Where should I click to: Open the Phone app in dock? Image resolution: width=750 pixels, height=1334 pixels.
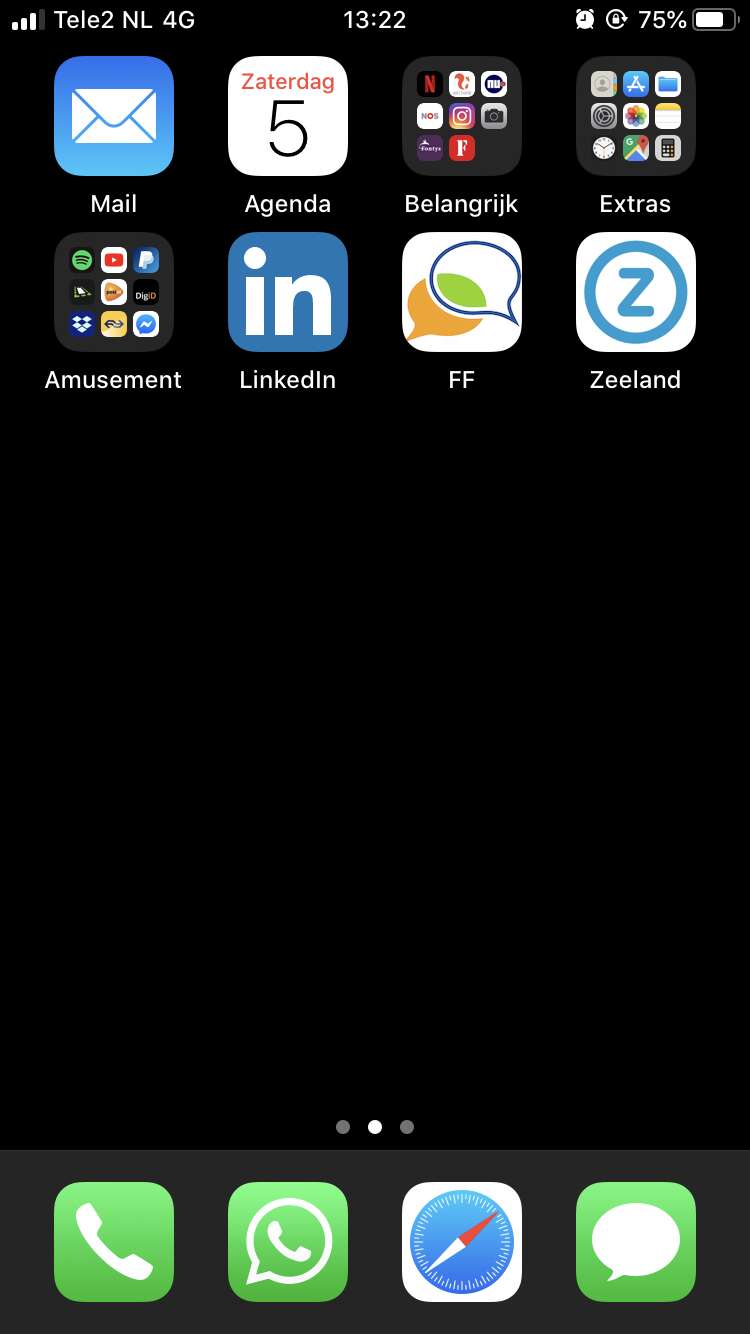(x=114, y=1242)
